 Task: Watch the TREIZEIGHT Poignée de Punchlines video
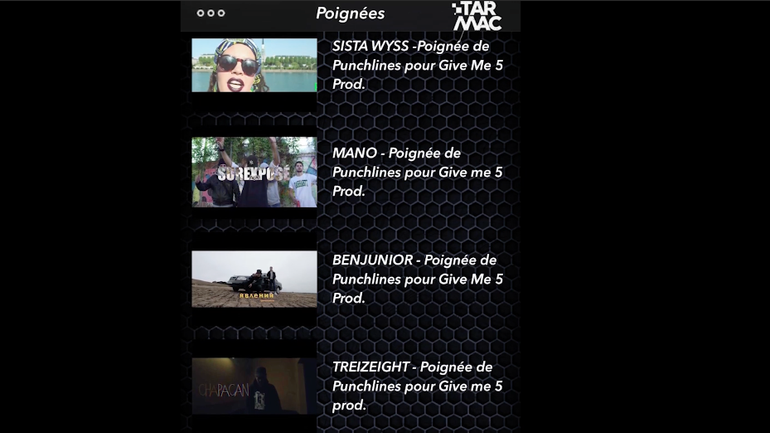(254, 386)
